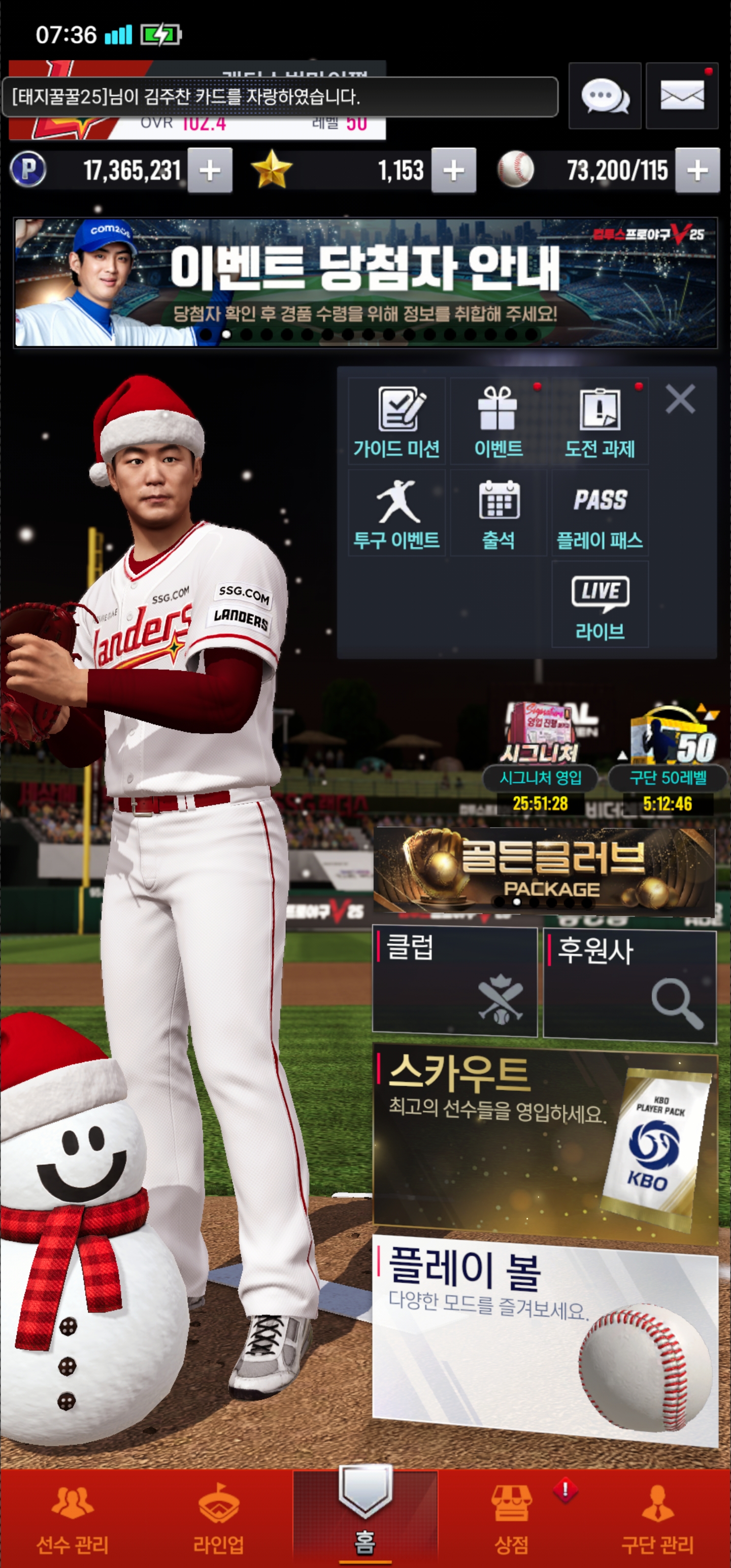The width and height of the screenshot is (731, 1568).
Task: Open the 이벤트 당첨자 안내 banner
Action: coord(365,282)
